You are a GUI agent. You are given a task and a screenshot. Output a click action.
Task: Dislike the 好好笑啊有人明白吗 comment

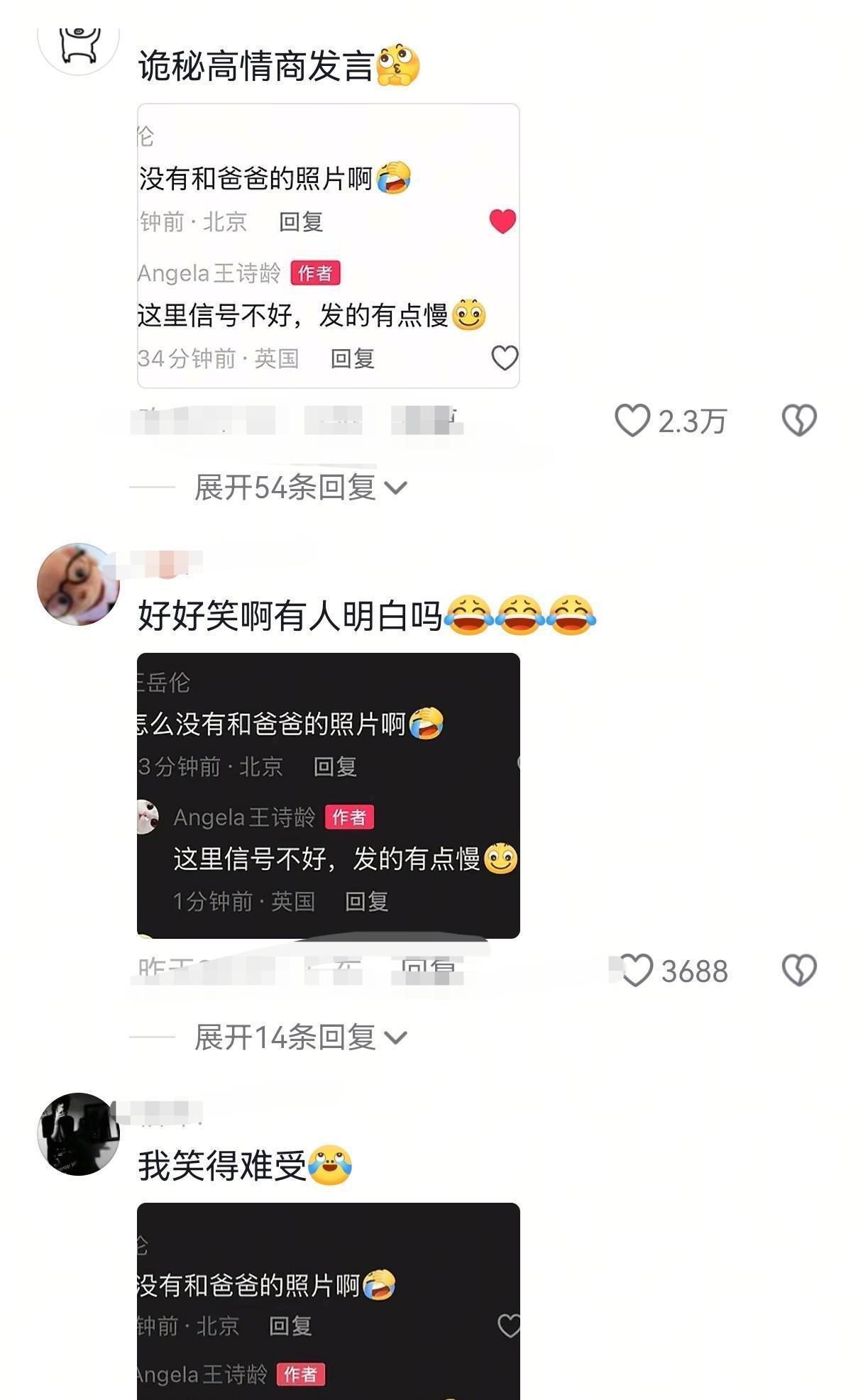(799, 970)
